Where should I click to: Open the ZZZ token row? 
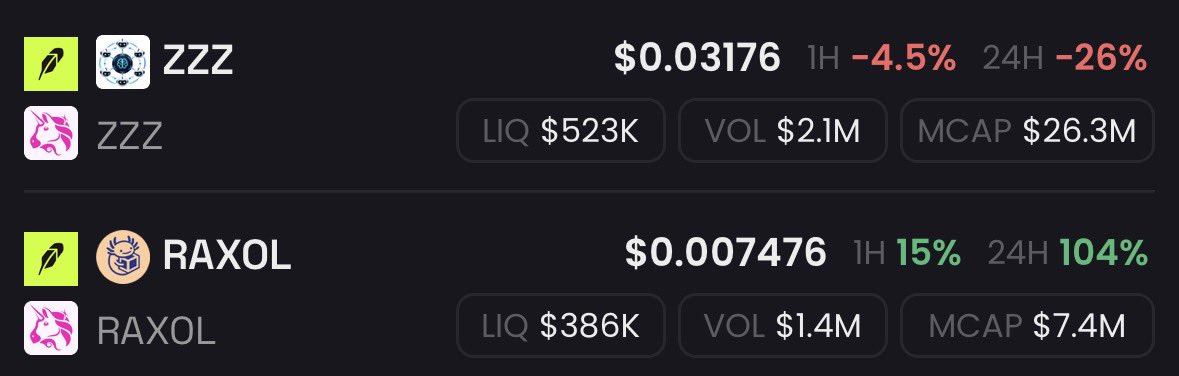(x=590, y=96)
